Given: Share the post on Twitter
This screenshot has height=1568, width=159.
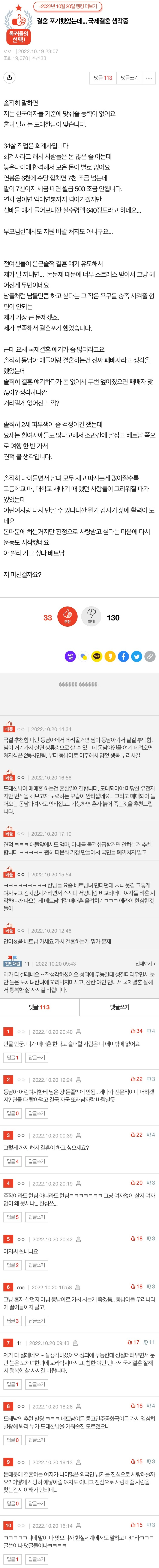Looking at the screenshot, I should point(136,656).
